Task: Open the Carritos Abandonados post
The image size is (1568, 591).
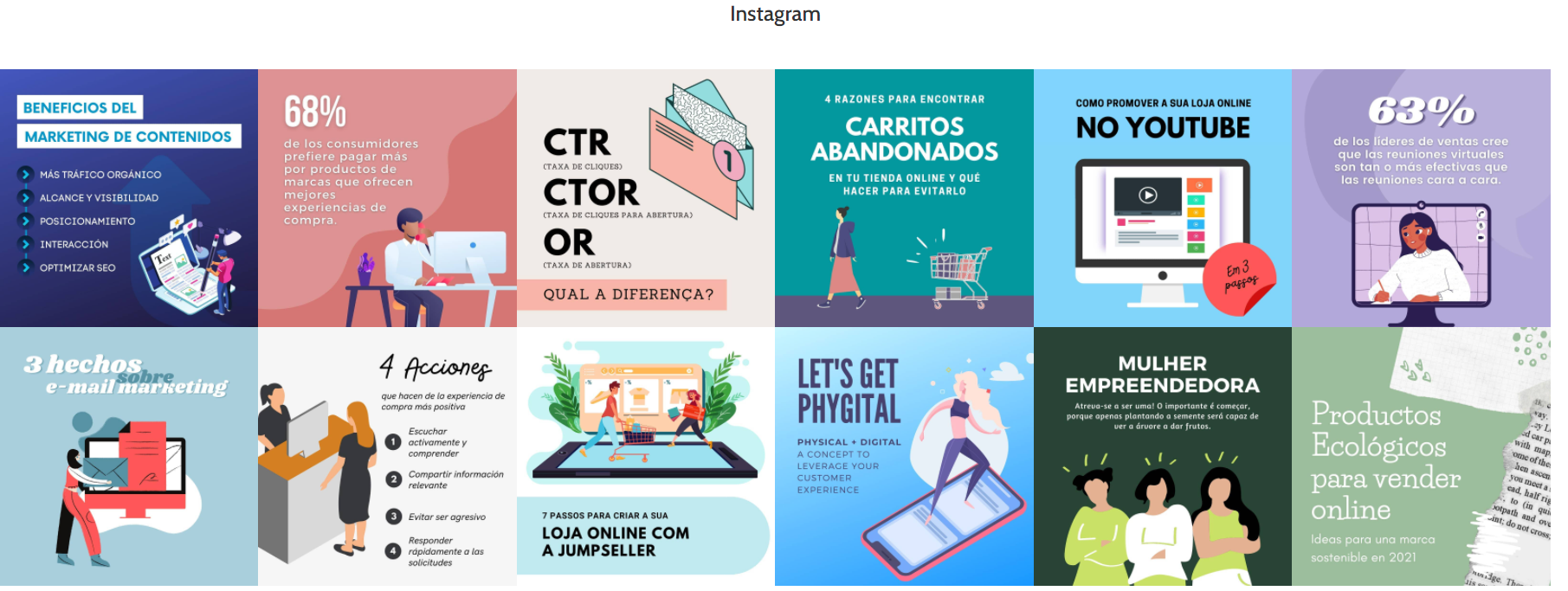Action: (904, 198)
